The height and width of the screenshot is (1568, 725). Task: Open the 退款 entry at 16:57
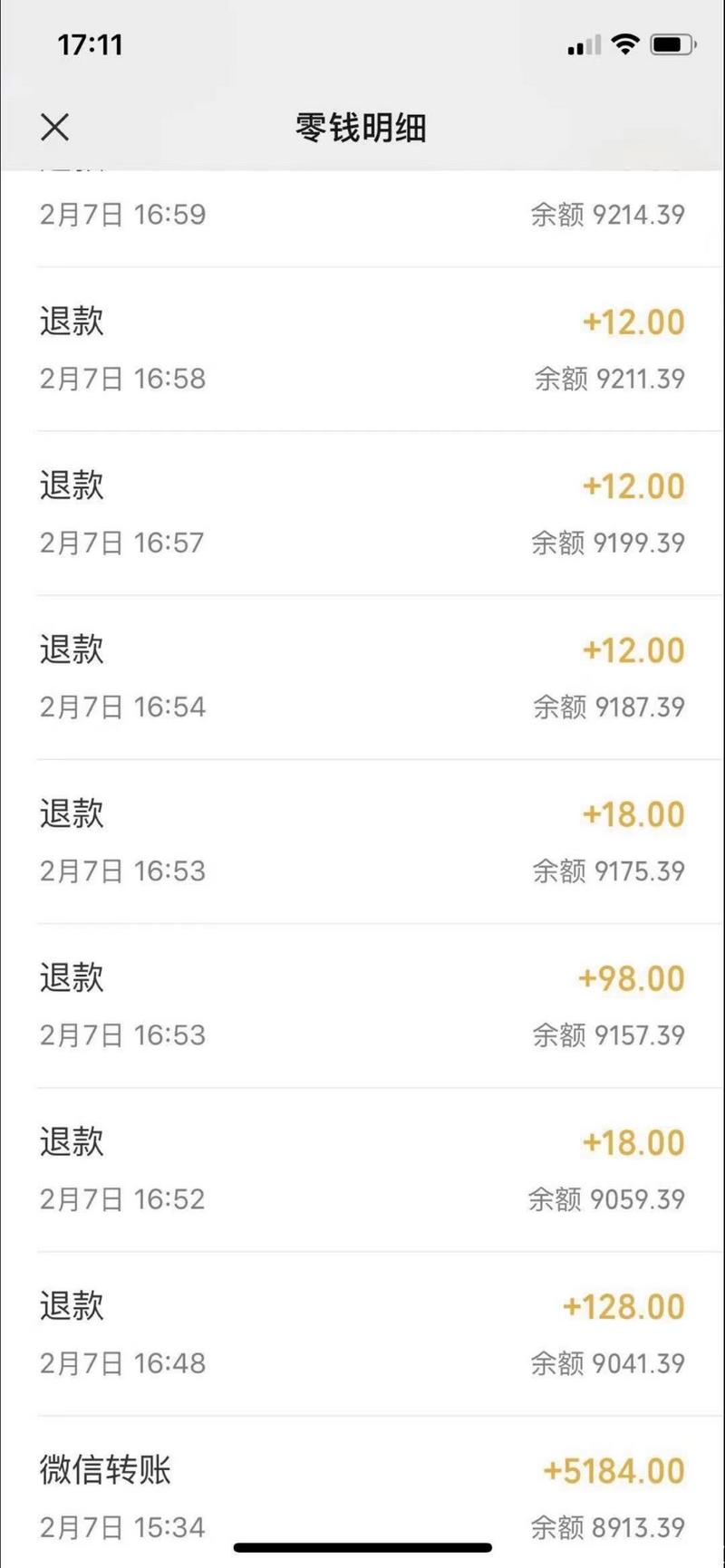pos(362,514)
